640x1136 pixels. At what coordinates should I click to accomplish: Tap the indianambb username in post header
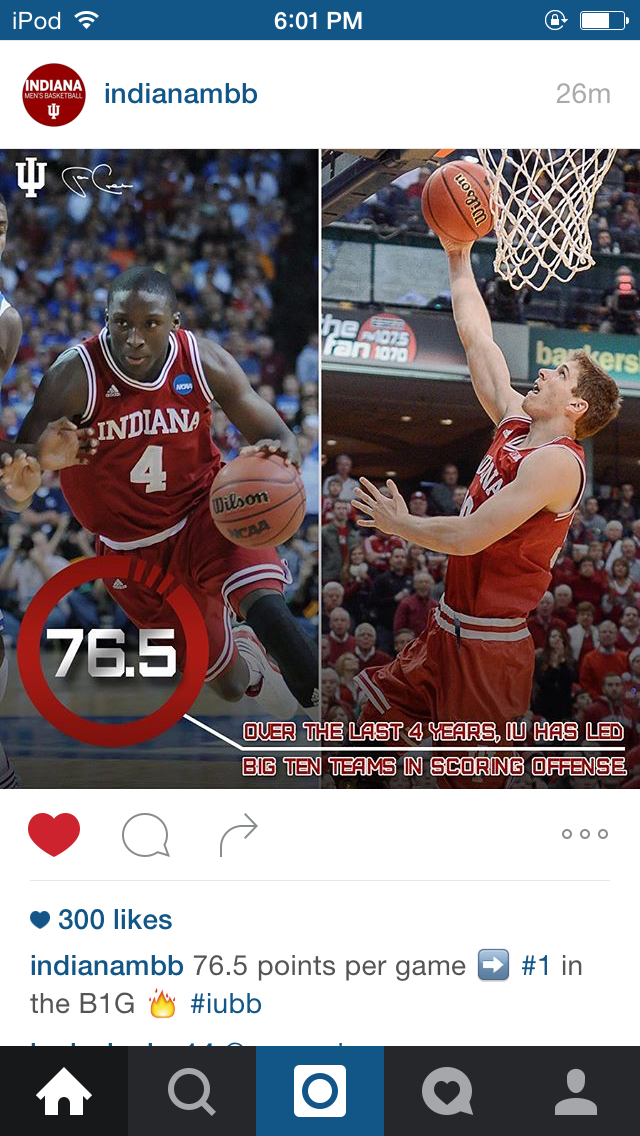click(x=181, y=94)
